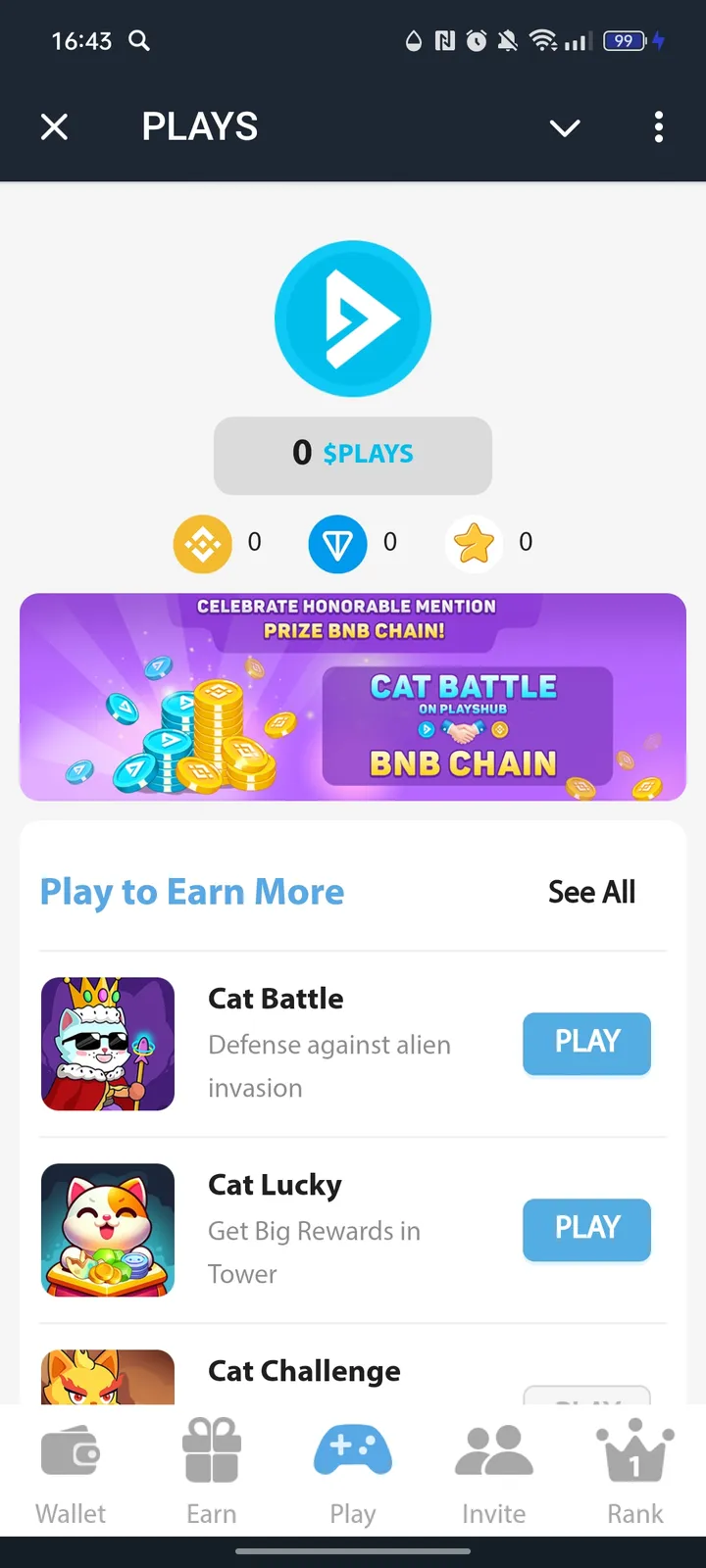This screenshot has width=706, height=1568.
Task: Open the three-dot overflow menu
Action: [x=658, y=127]
